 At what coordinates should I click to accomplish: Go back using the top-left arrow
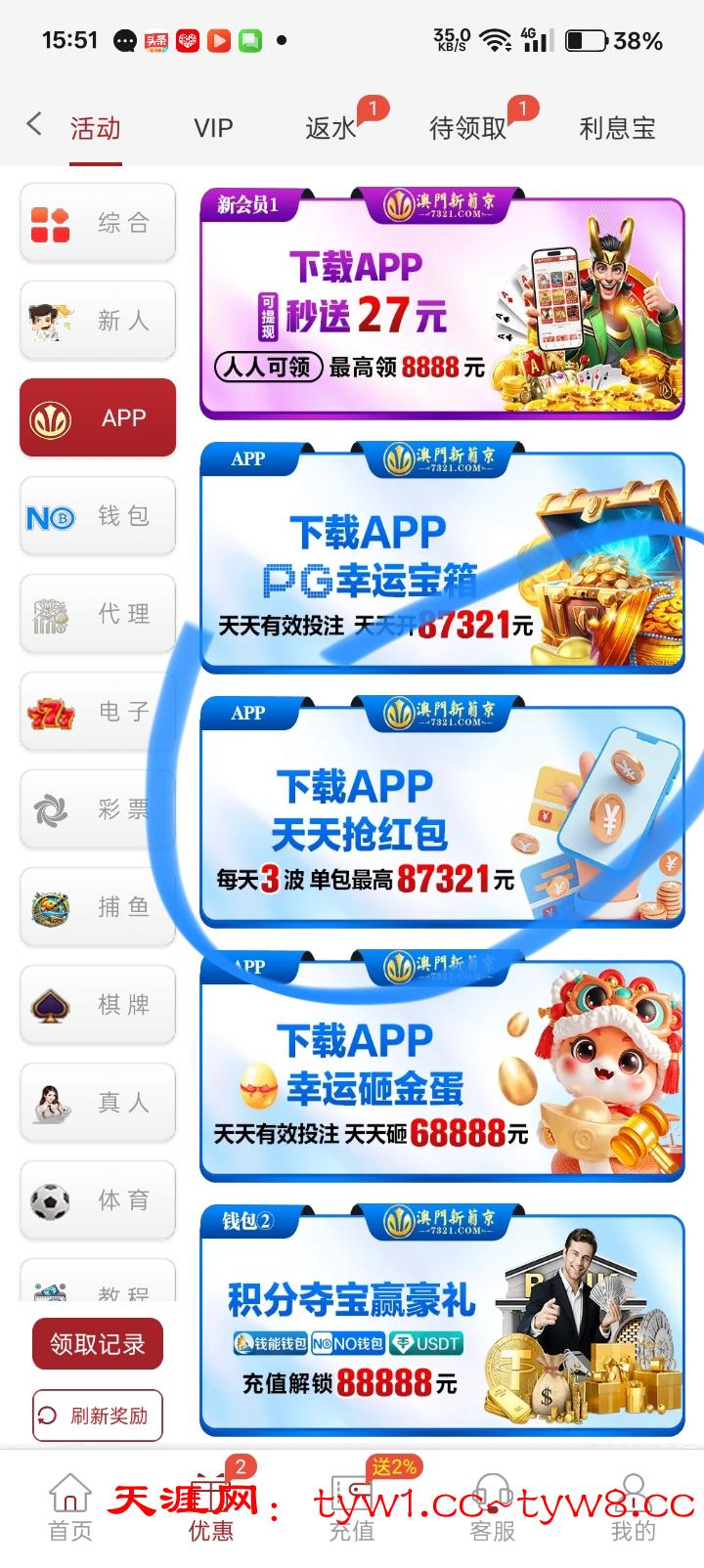[x=34, y=125]
